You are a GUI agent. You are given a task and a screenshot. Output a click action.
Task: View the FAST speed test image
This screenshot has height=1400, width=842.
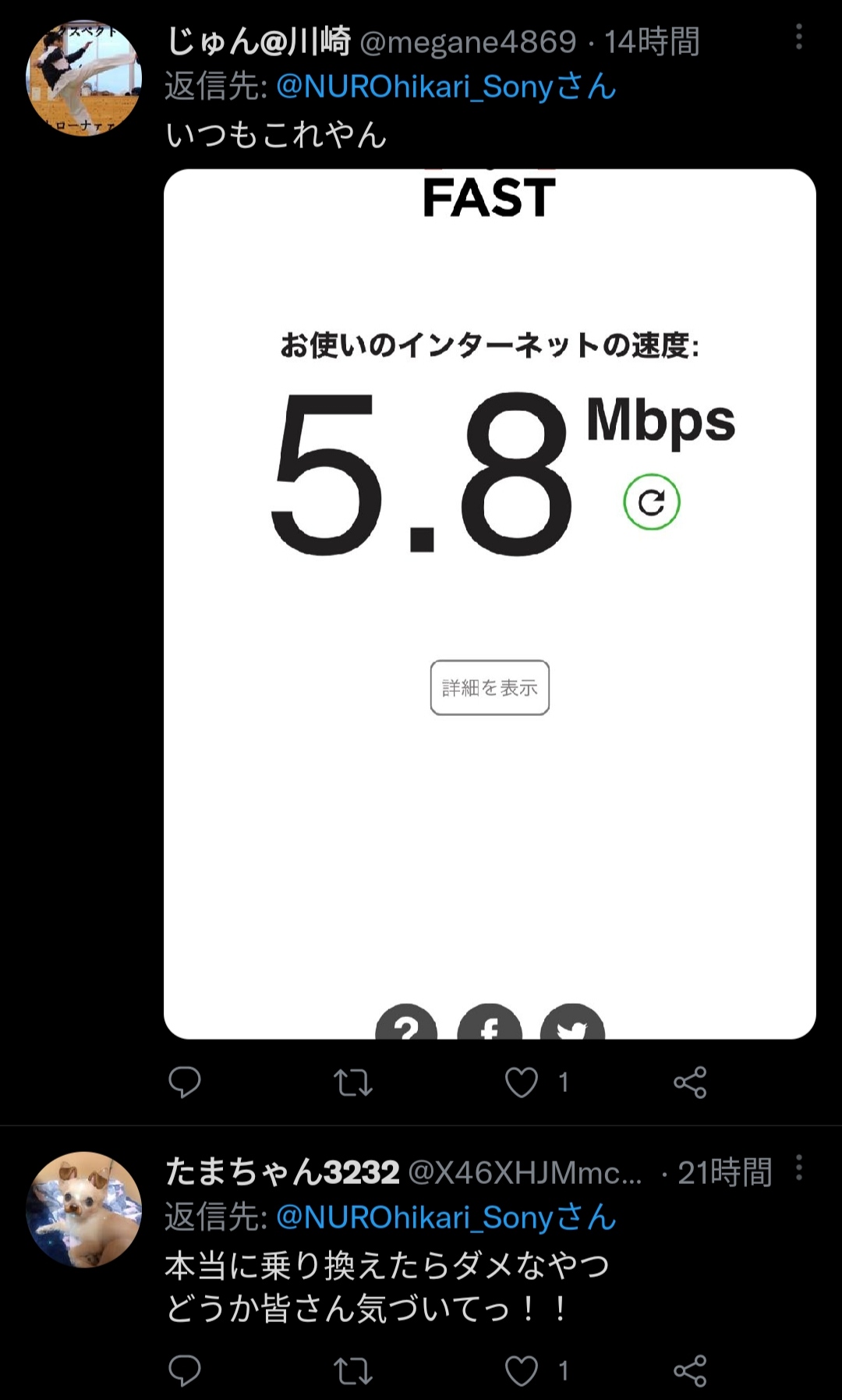coord(490,604)
